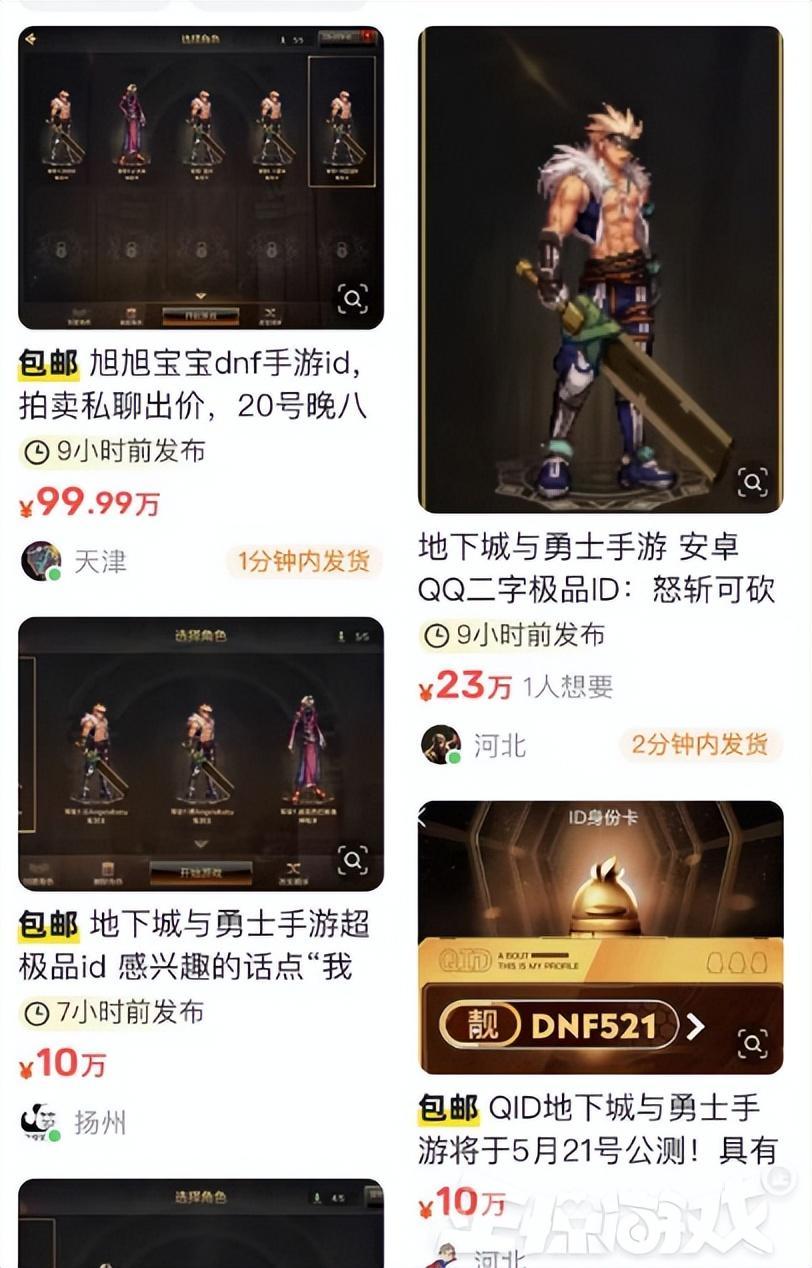
Task: Open the 旭旭宝宝dnf手游id listing card
Action: (200, 385)
